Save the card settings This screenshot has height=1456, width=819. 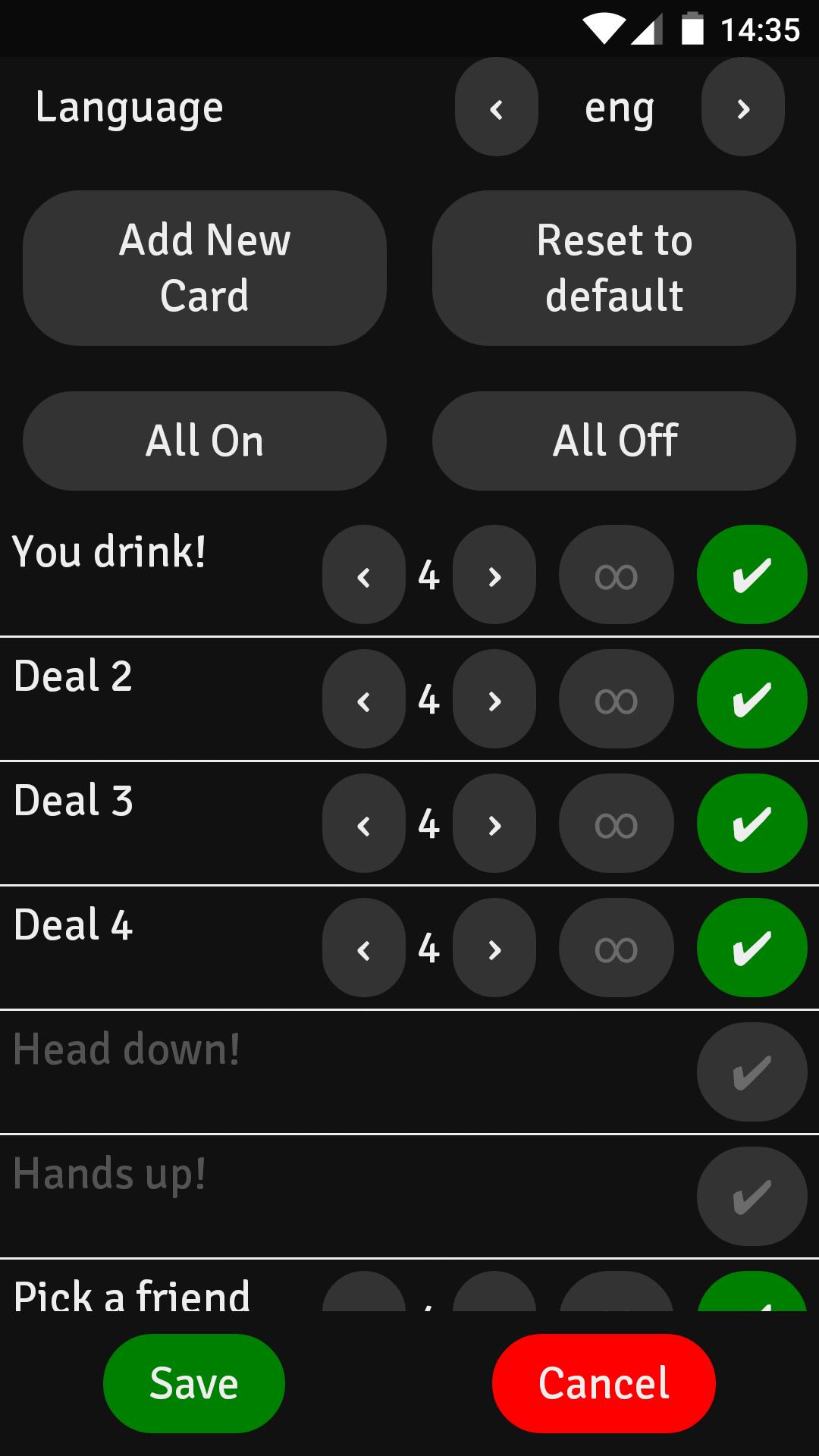pyautogui.click(x=194, y=1382)
